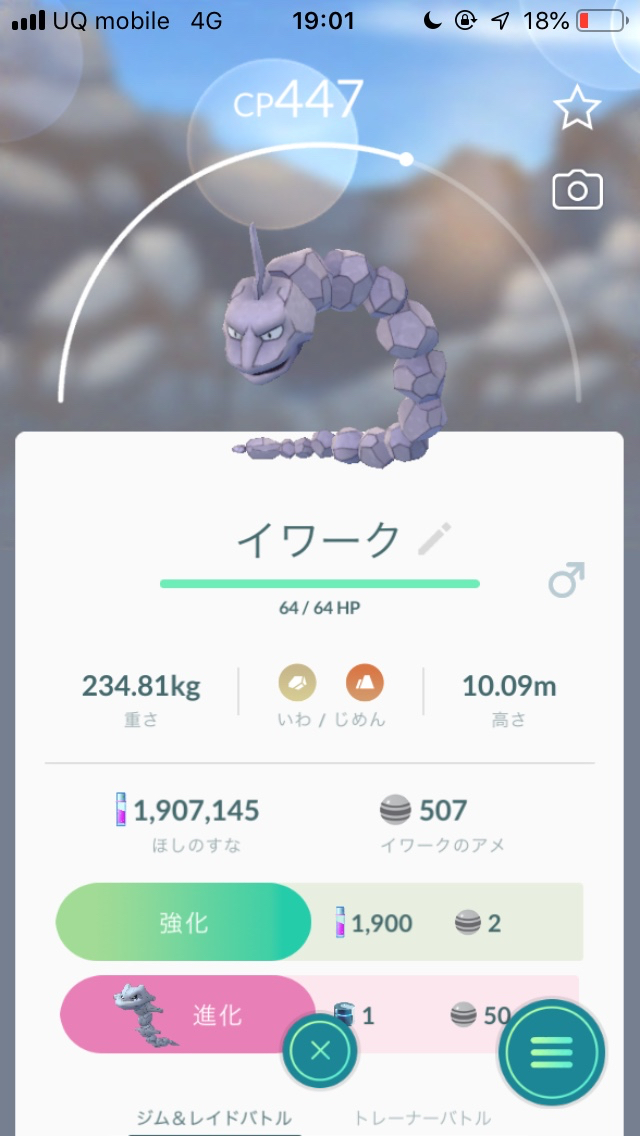Evolve with the 進化 button
Viewport: 640px width, 1136px height.
tap(188, 1014)
